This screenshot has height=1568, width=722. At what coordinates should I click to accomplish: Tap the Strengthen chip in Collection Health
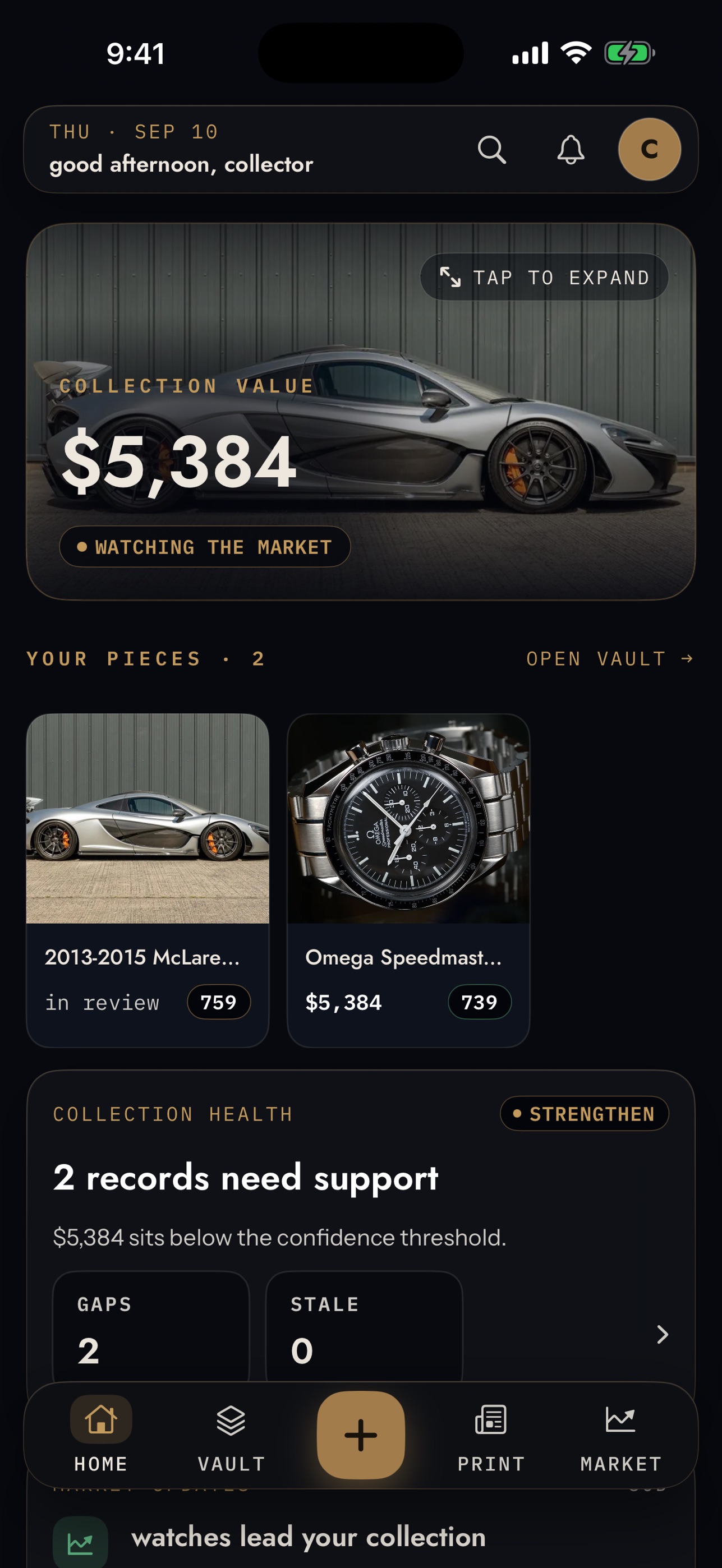(x=584, y=1114)
